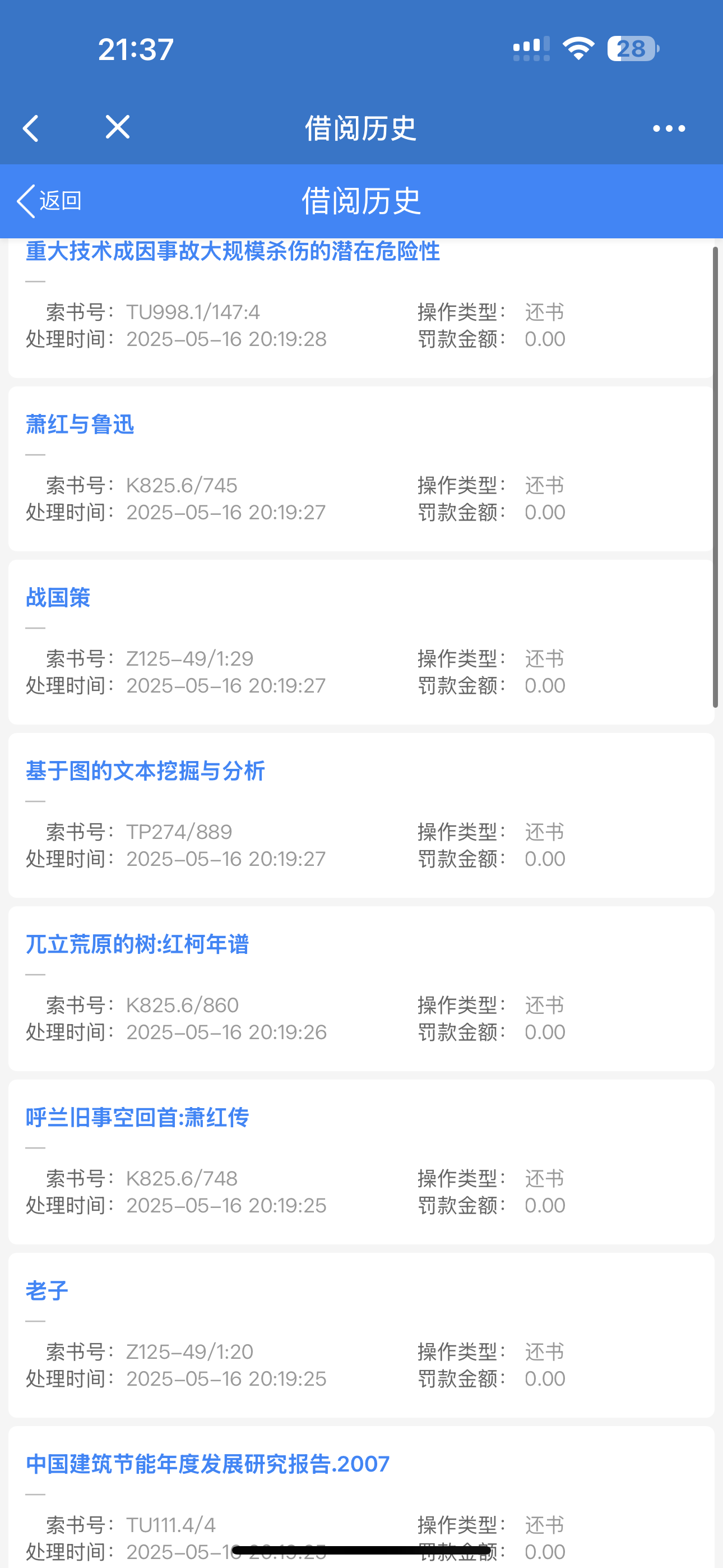723x1568 pixels.
Task: Open 中国建筑节能年度发展研究报告.2007
Action: [207, 1464]
